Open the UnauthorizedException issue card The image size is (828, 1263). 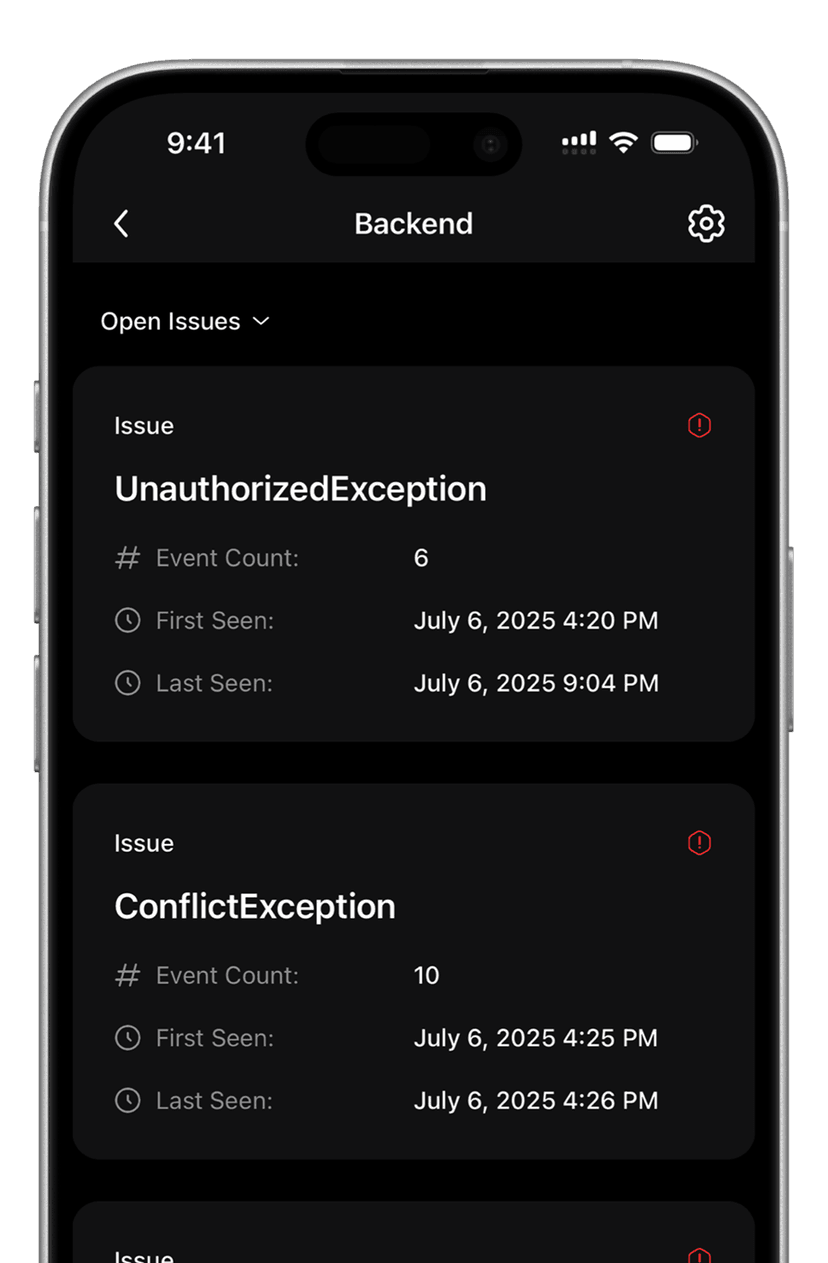coord(413,553)
